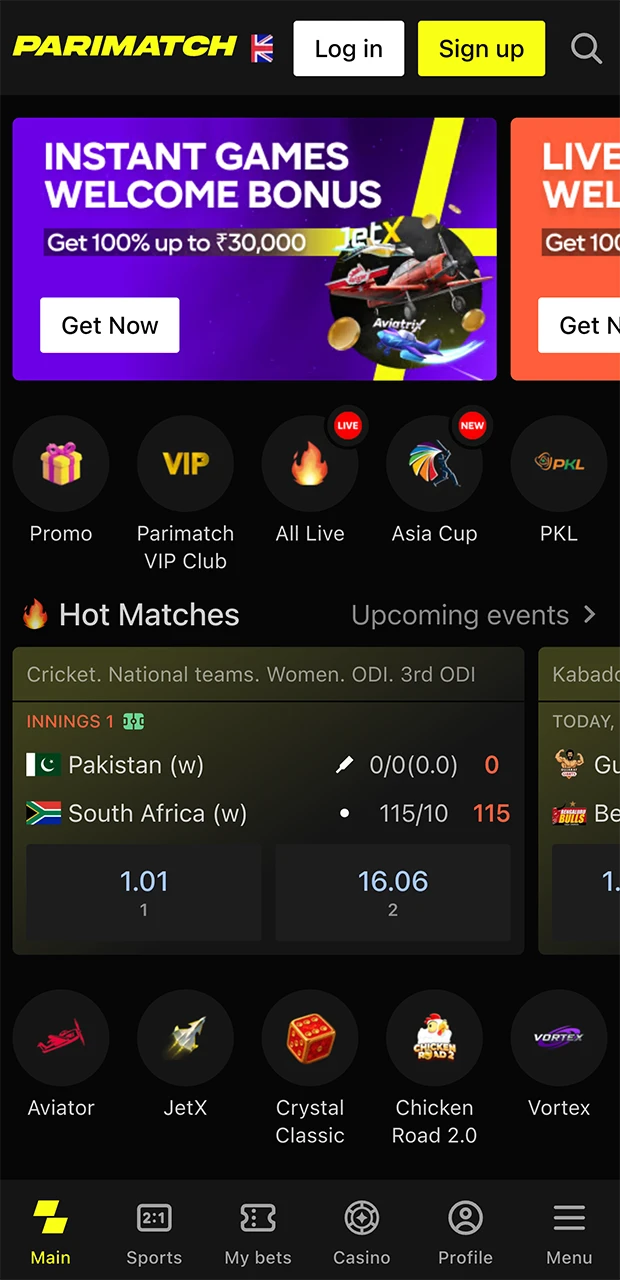The image size is (620, 1280).
Task: Launch Chicken Road 2.0
Action: pos(434,1038)
